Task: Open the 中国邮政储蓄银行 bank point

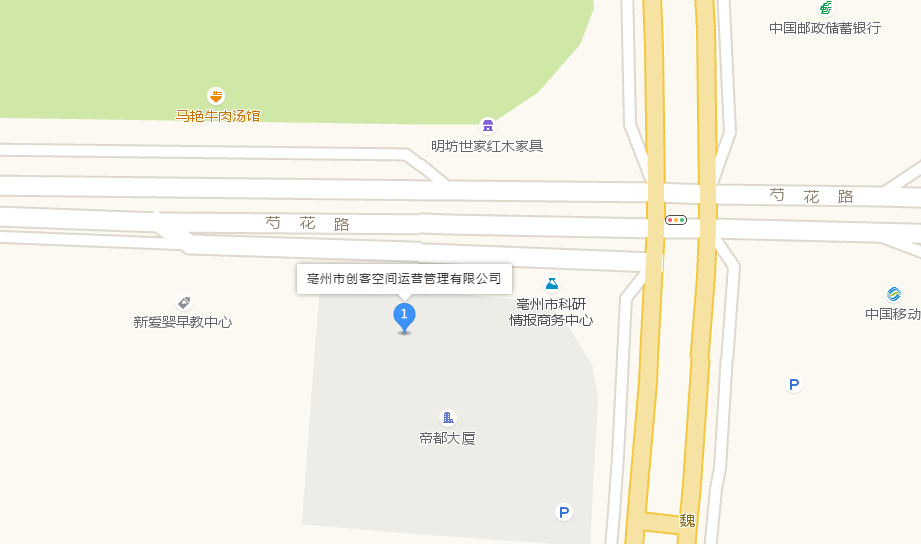Action: tap(825, 9)
